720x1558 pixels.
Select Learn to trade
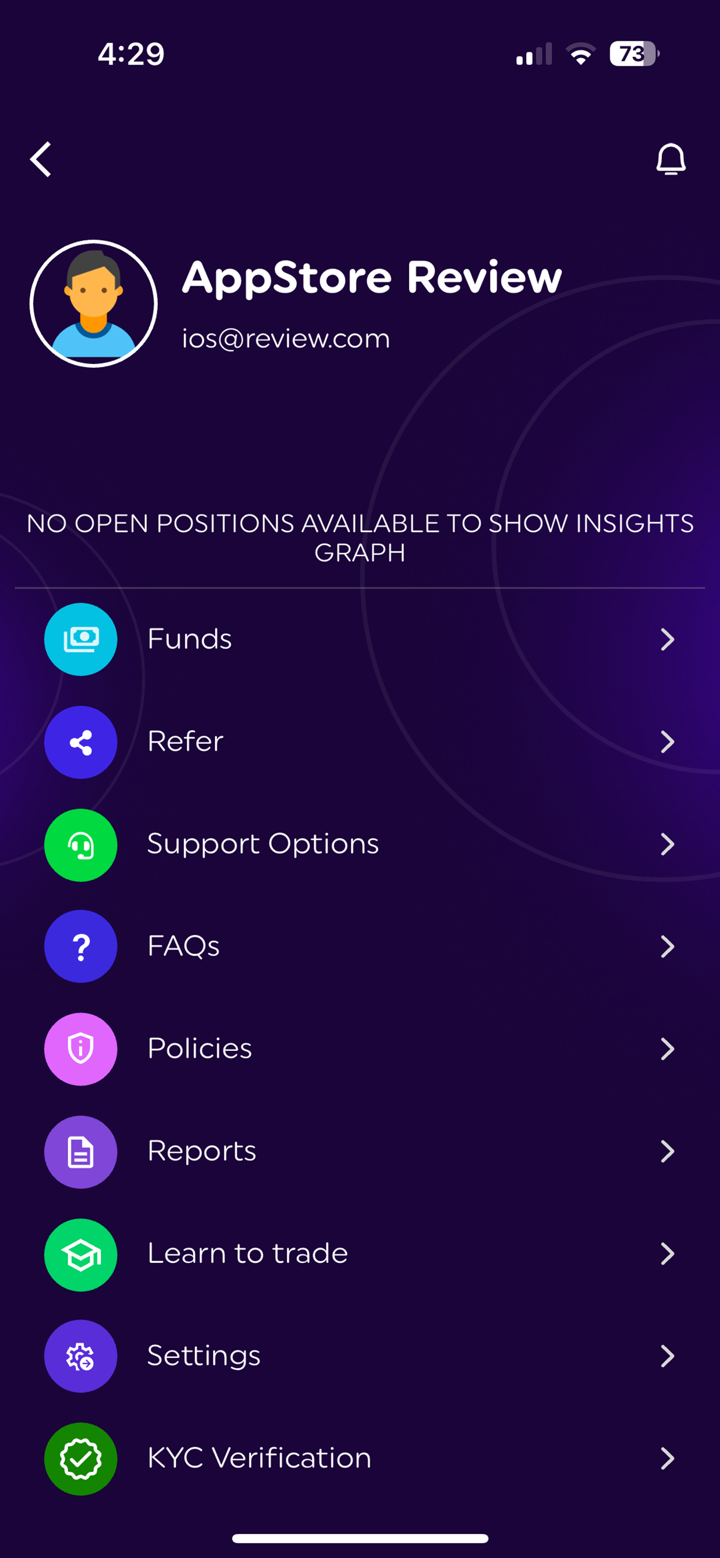360,1253
